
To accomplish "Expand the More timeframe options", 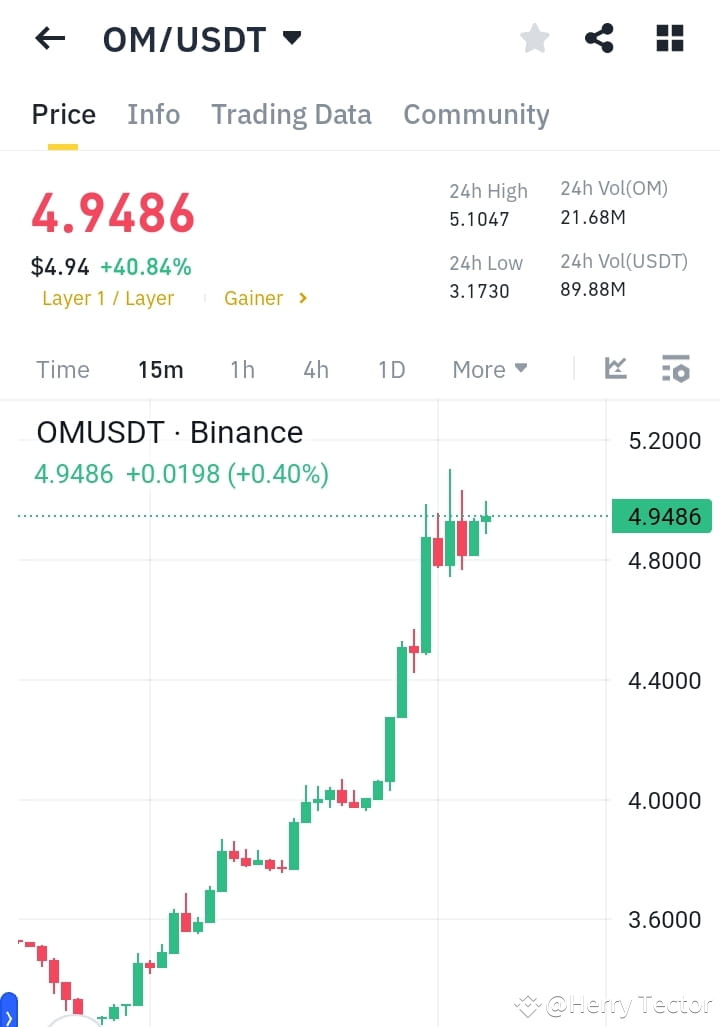I will 490,369.
